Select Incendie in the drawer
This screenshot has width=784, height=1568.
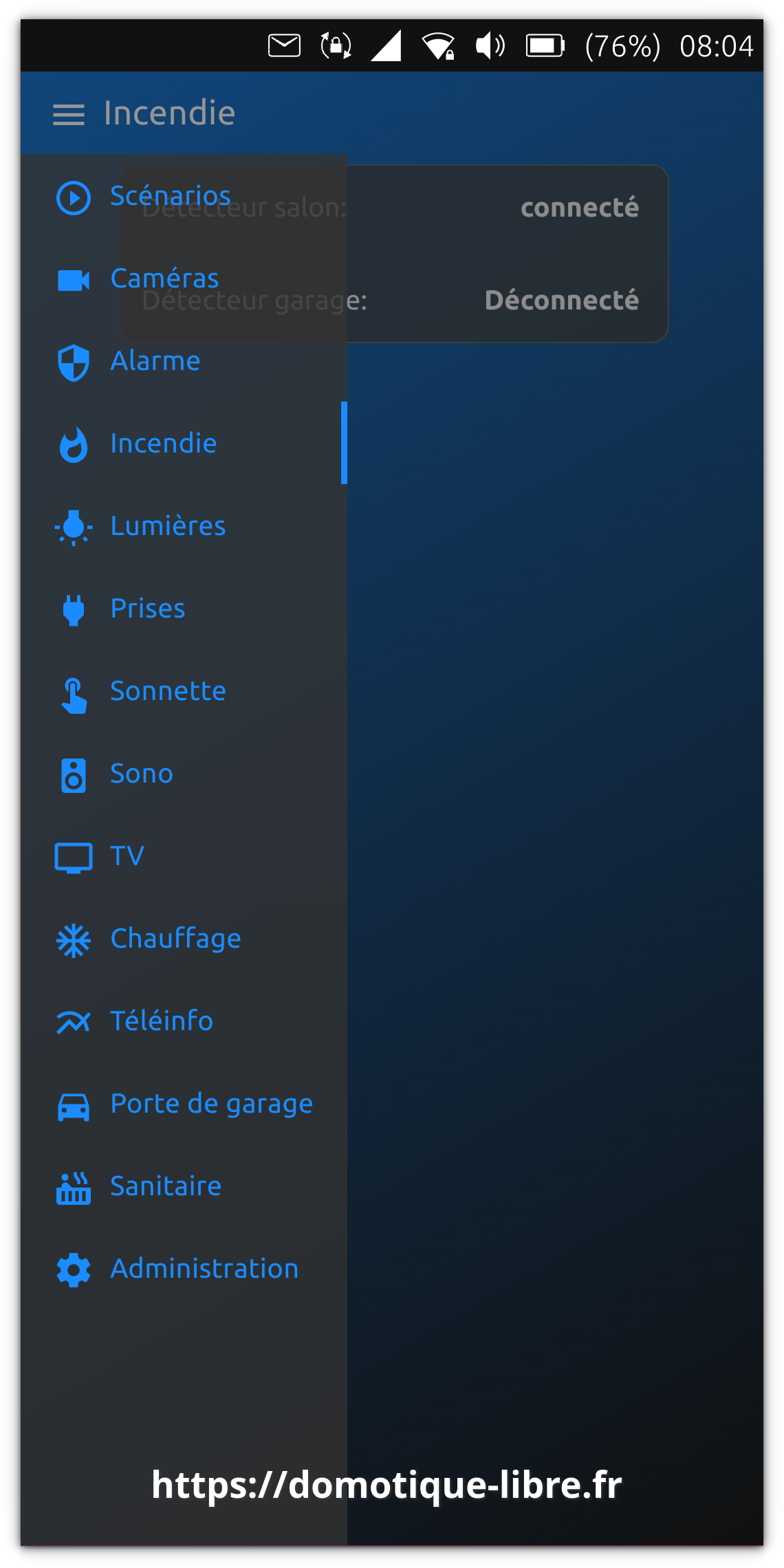click(184, 444)
